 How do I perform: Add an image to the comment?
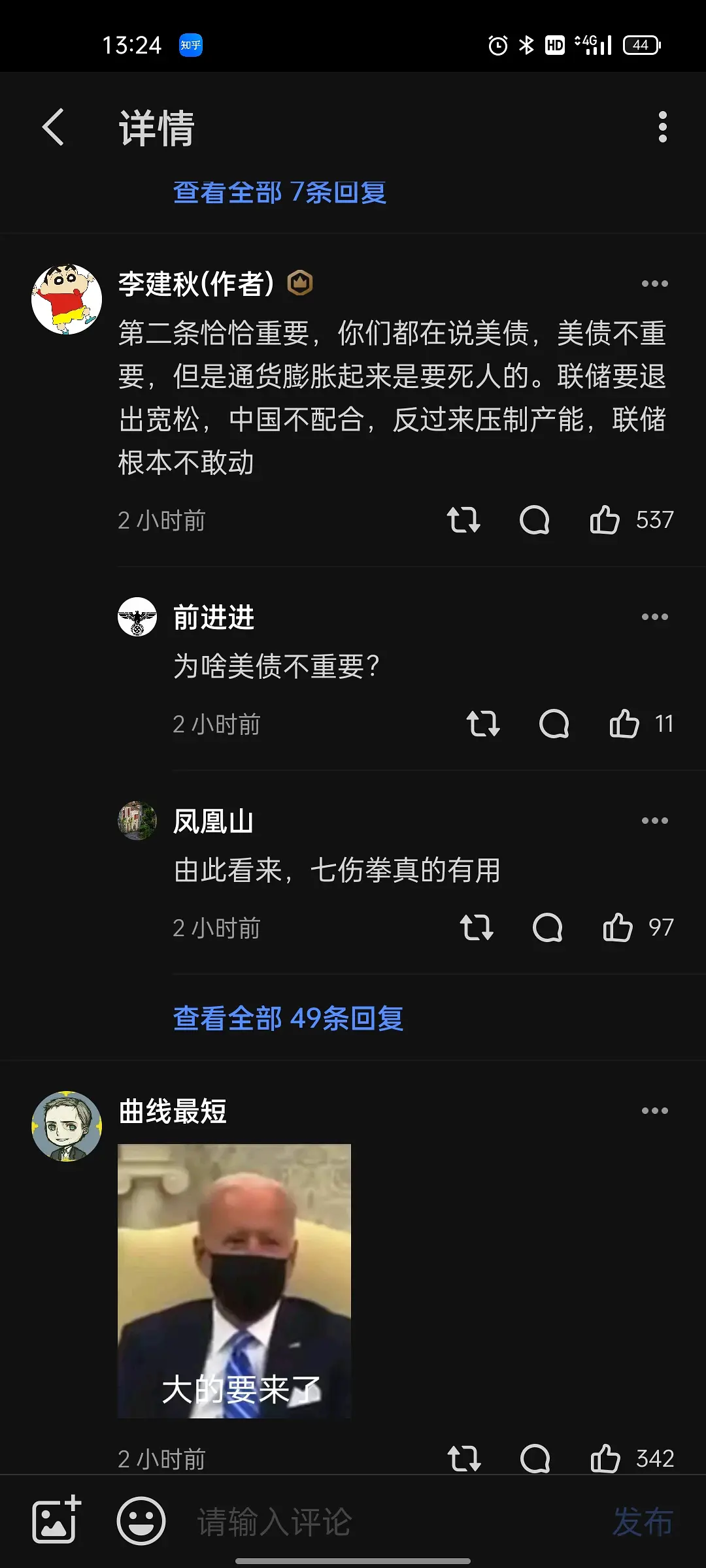pos(56,1520)
